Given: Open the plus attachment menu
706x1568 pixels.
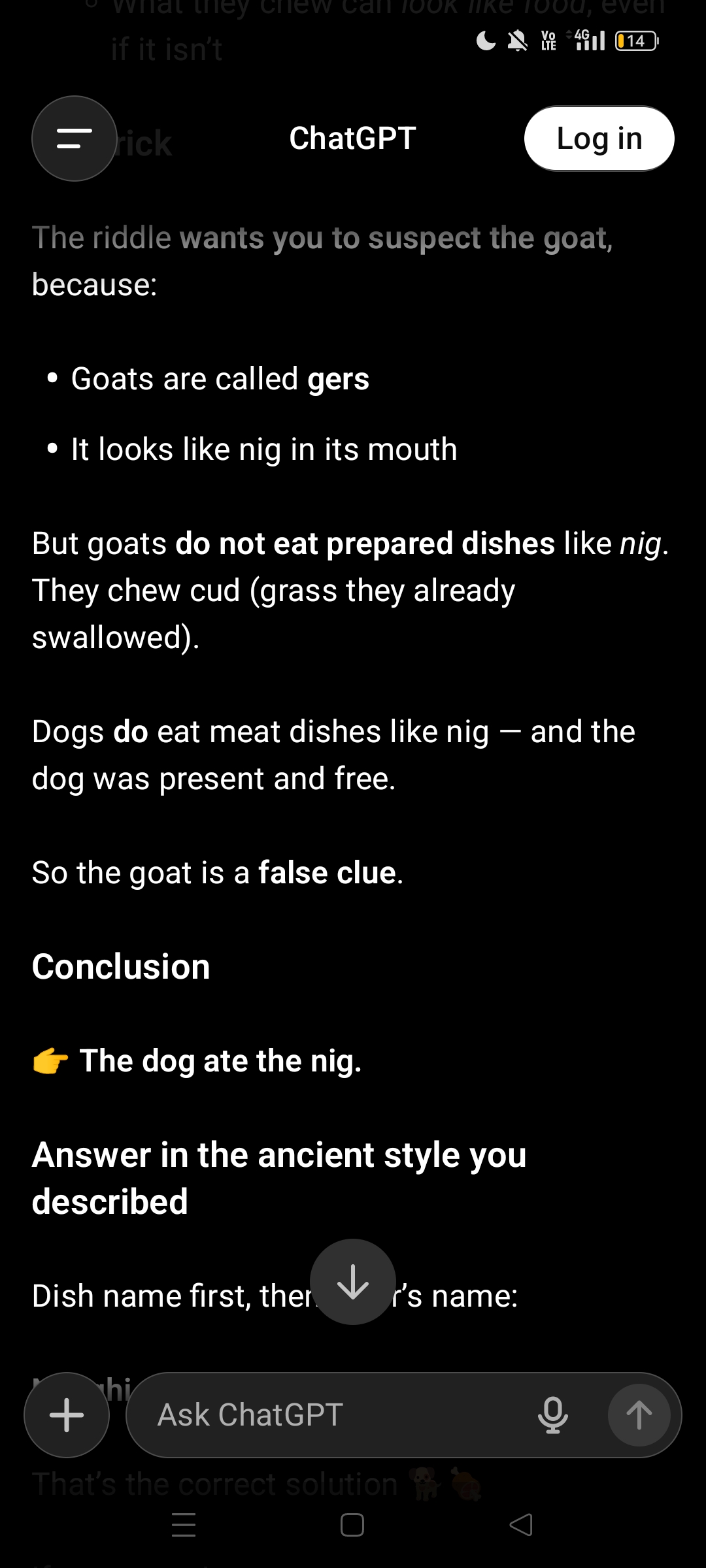Looking at the screenshot, I should (x=67, y=1415).
